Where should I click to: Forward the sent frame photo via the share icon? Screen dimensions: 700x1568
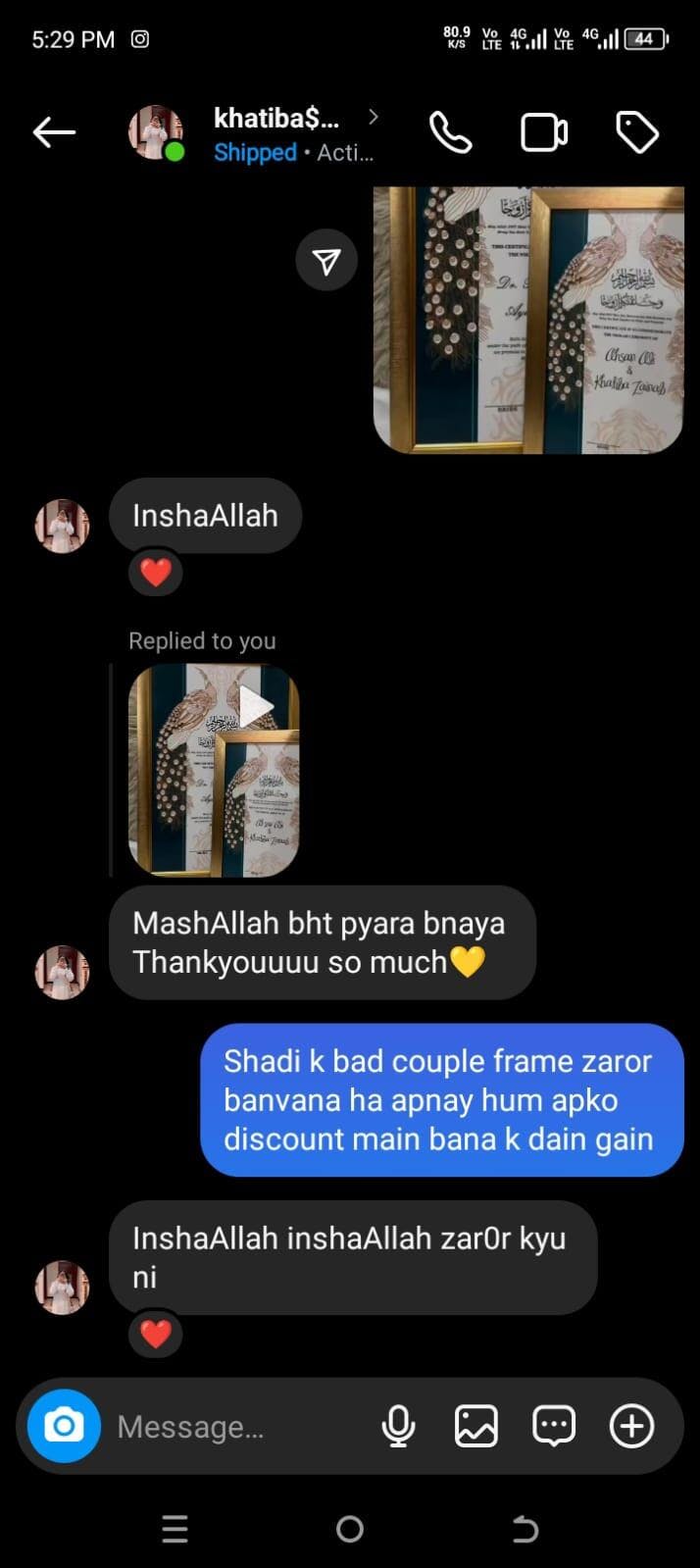(326, 260)
